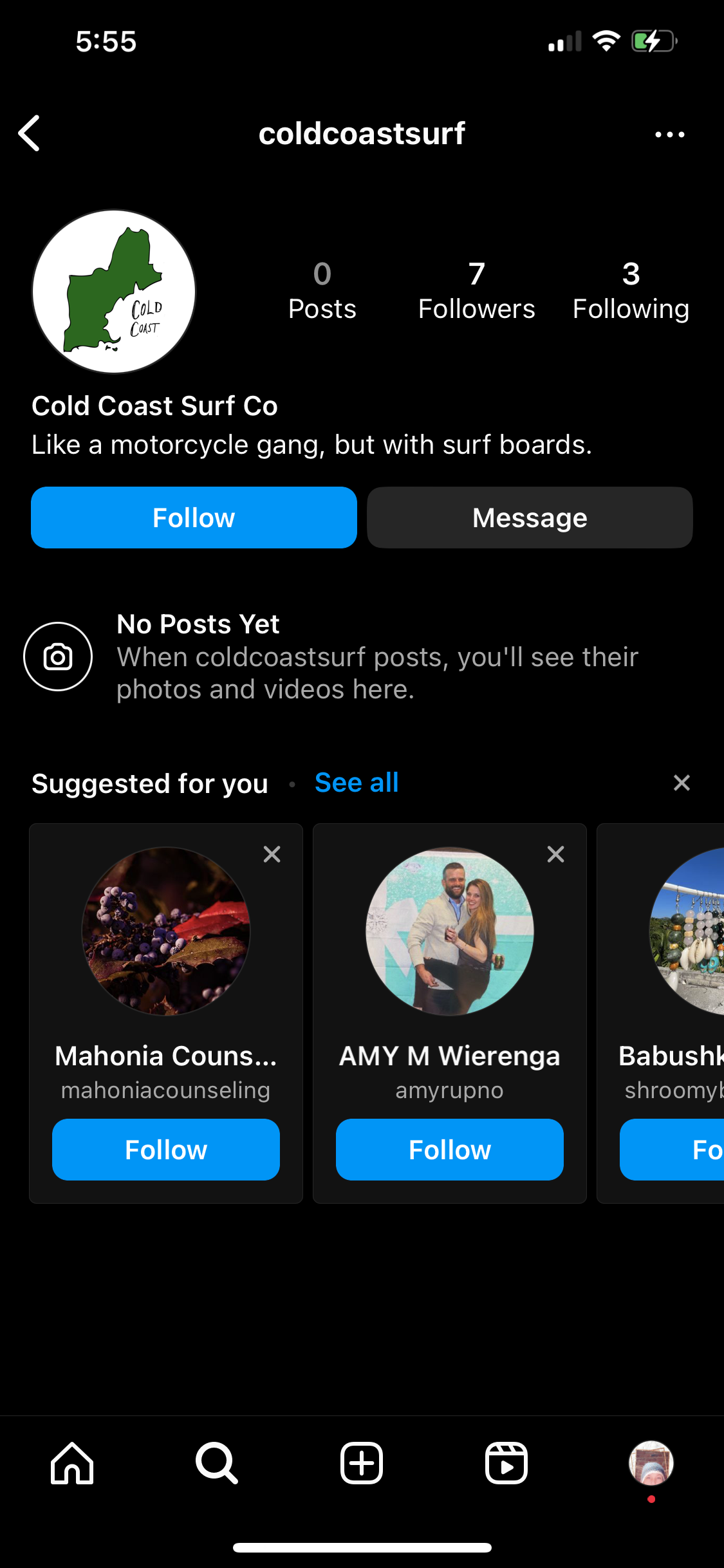The image size is (724, 1568).
Task: Dismiss the Mahonia Counseling suggestion
Action: 272,854
